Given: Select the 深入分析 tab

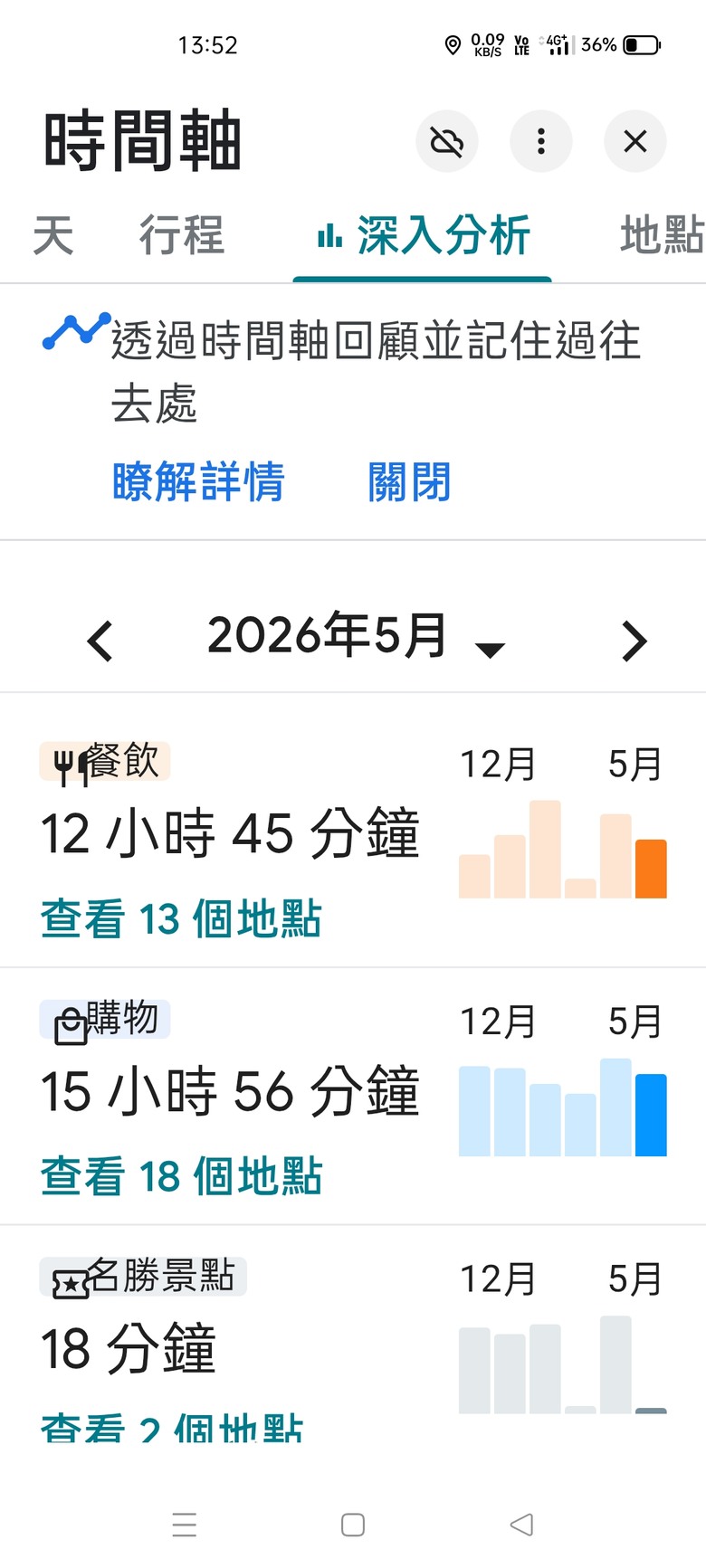Looking at the screenshot, I should pos(423,236).
